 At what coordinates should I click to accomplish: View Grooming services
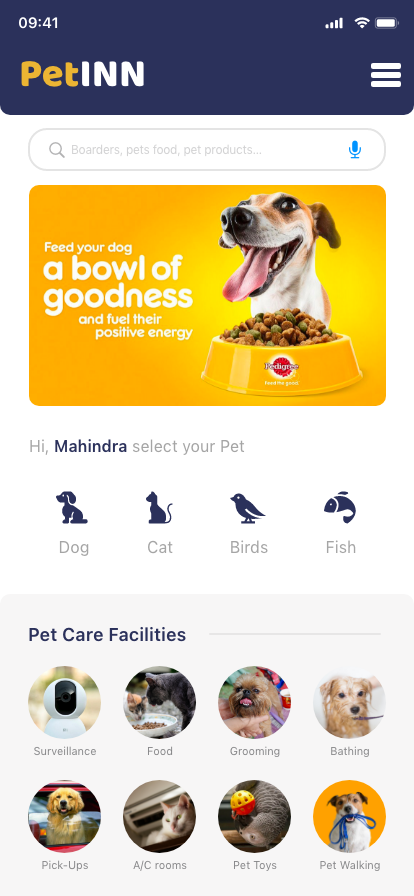click(254, 711)
